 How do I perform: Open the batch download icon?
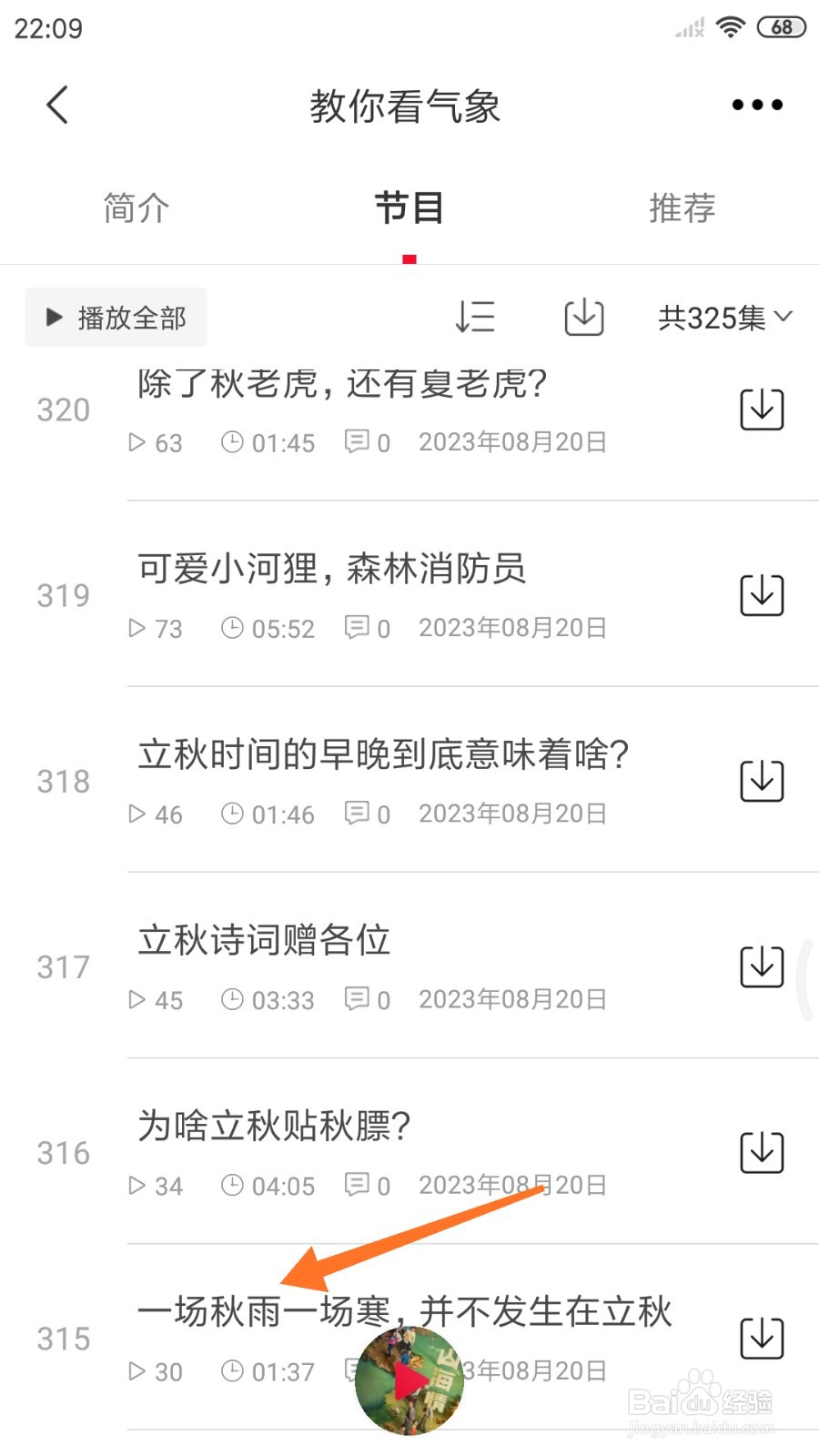point(583,318)
